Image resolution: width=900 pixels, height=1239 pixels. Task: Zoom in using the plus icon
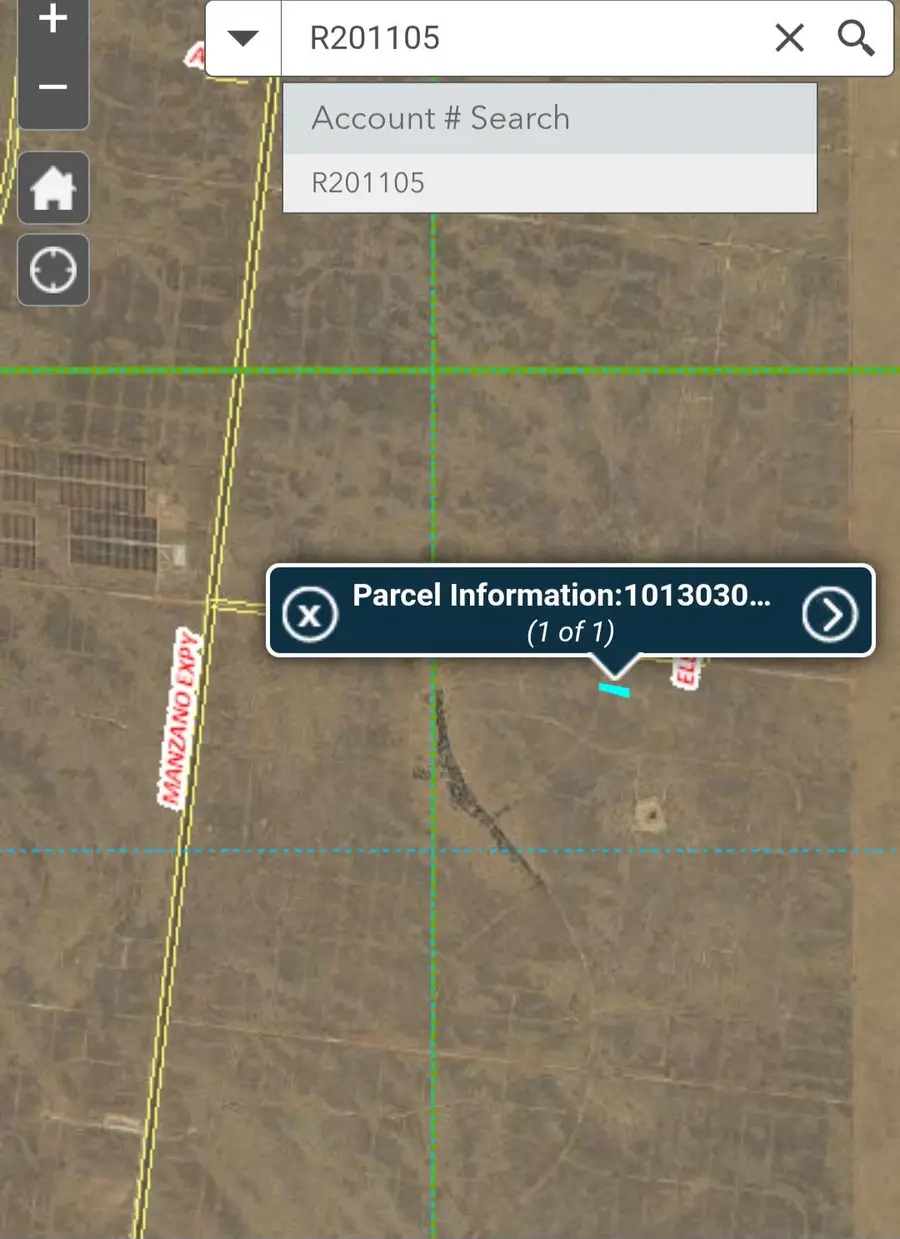(x=53, y=20)
